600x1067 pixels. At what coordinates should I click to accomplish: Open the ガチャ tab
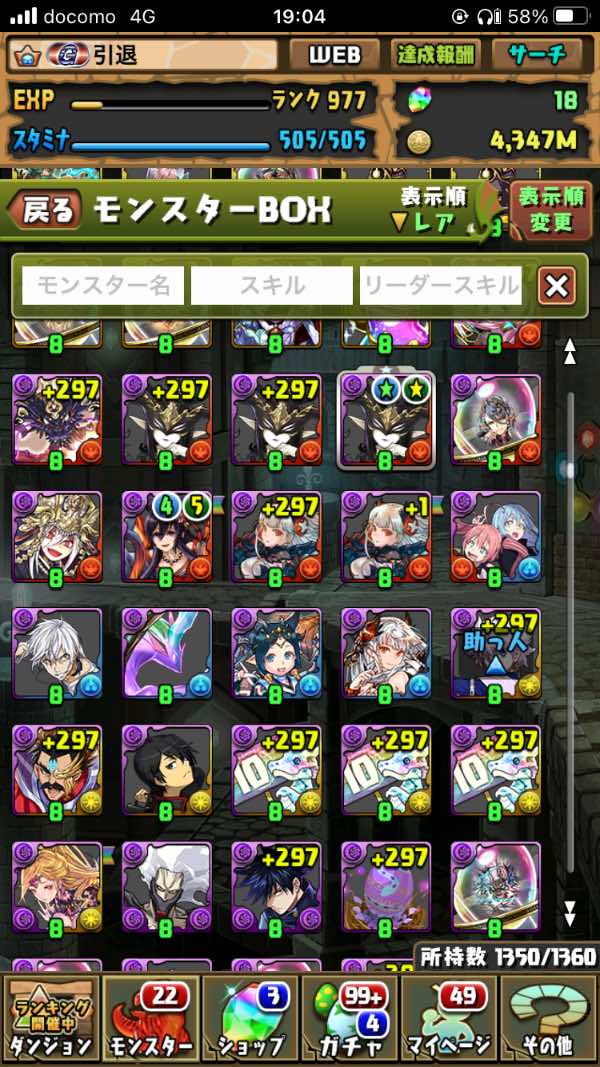(349, 1020)
